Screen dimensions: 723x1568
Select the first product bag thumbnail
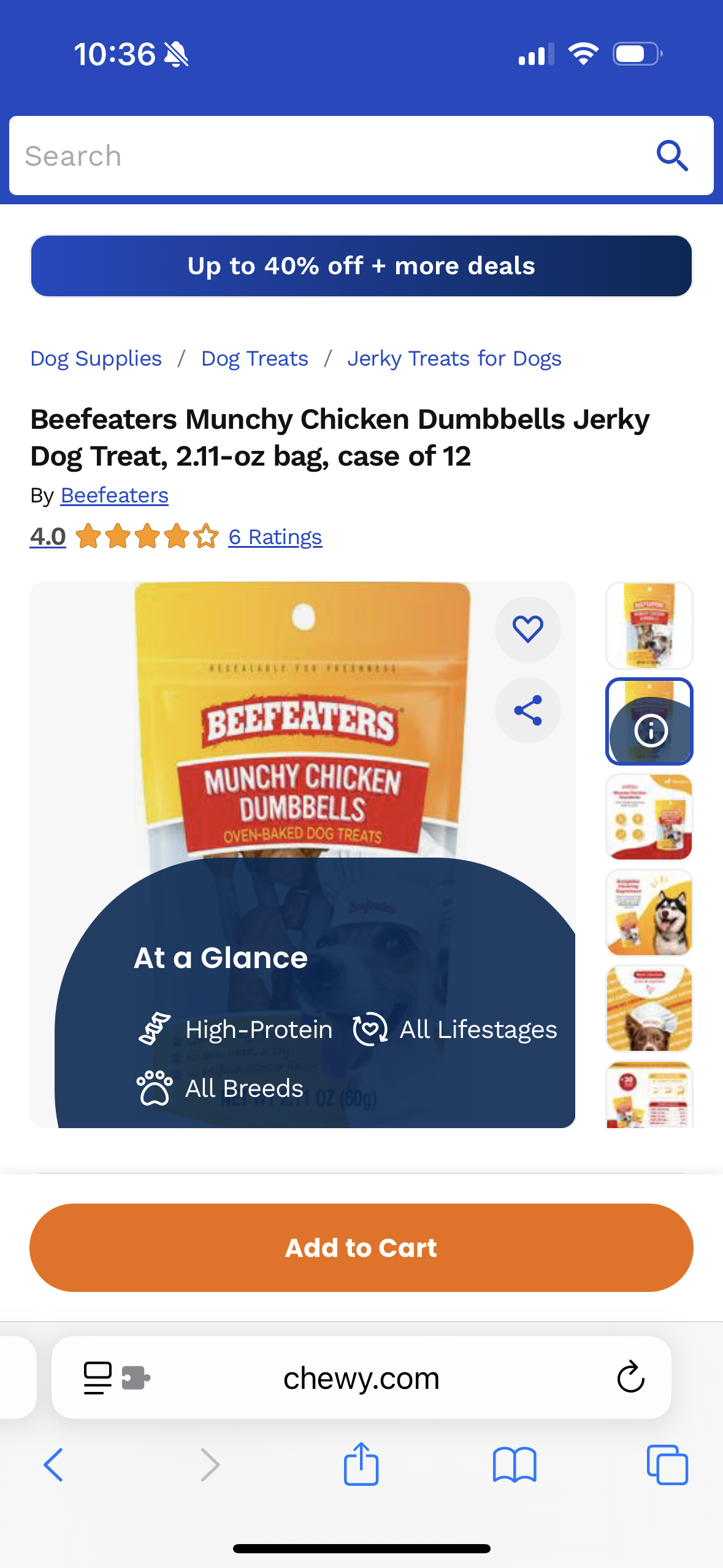[x=649, y=626]
